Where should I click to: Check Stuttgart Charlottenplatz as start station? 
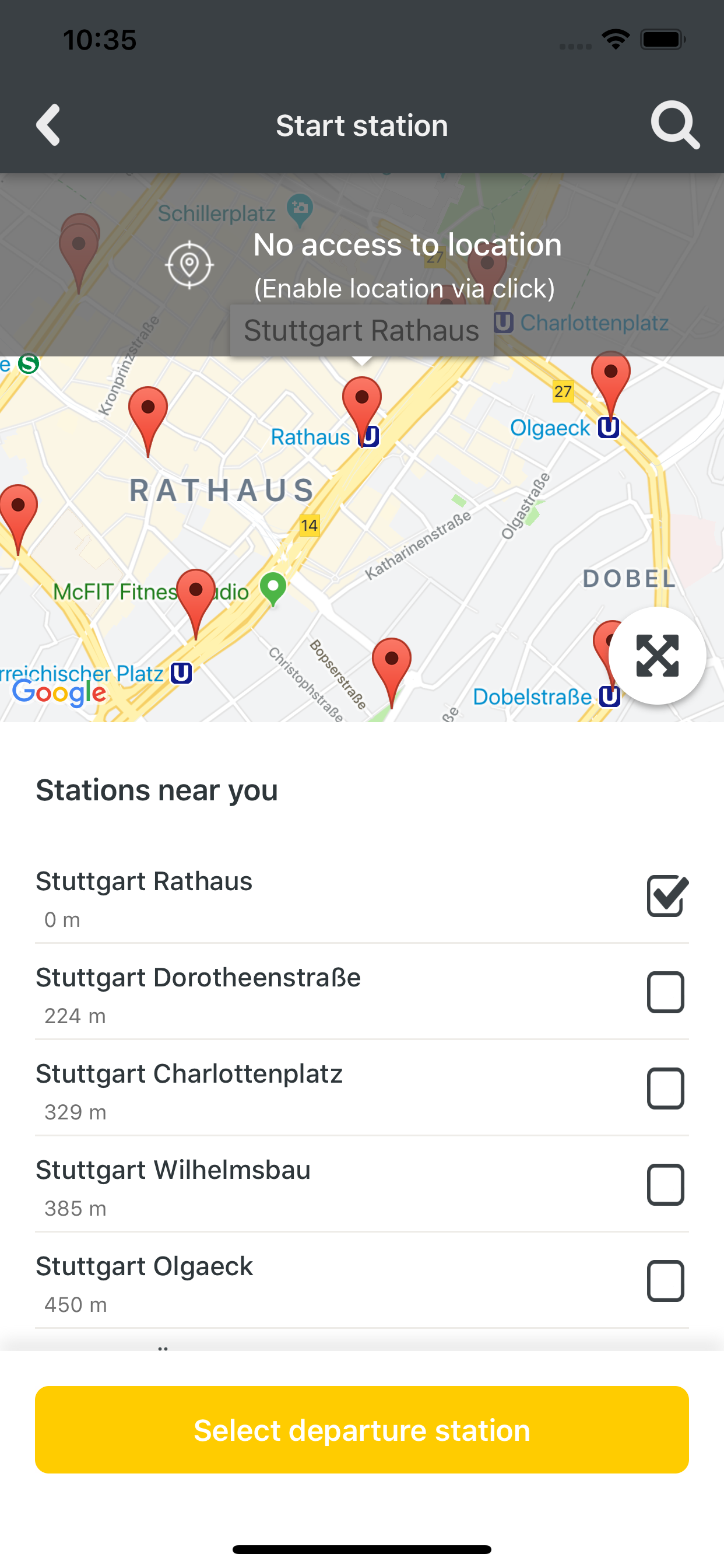pyautogui.click(x=666, y=1088)
